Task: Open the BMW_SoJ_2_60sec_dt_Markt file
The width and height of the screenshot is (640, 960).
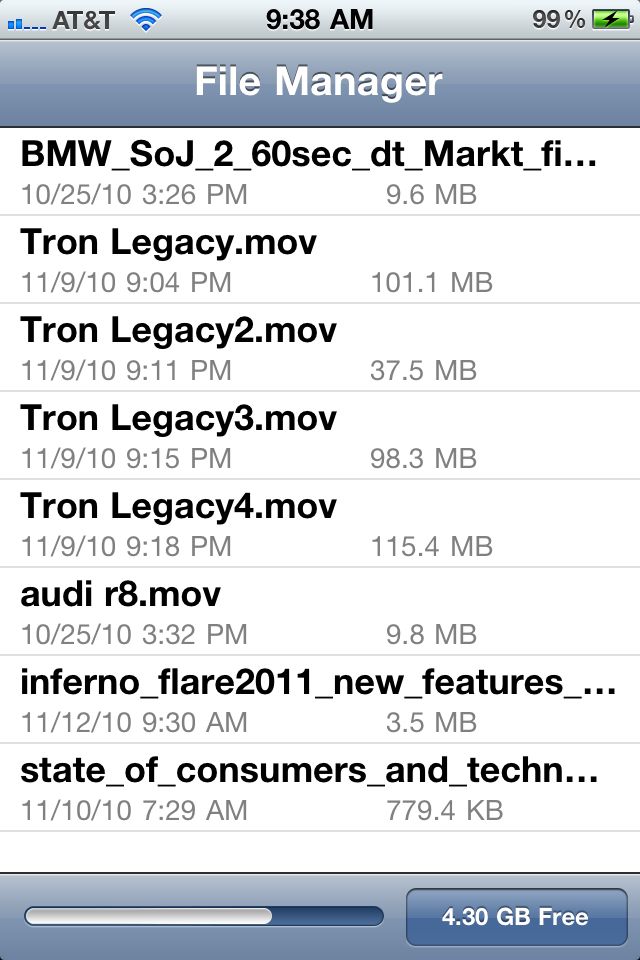Action: tap(310, 172)
